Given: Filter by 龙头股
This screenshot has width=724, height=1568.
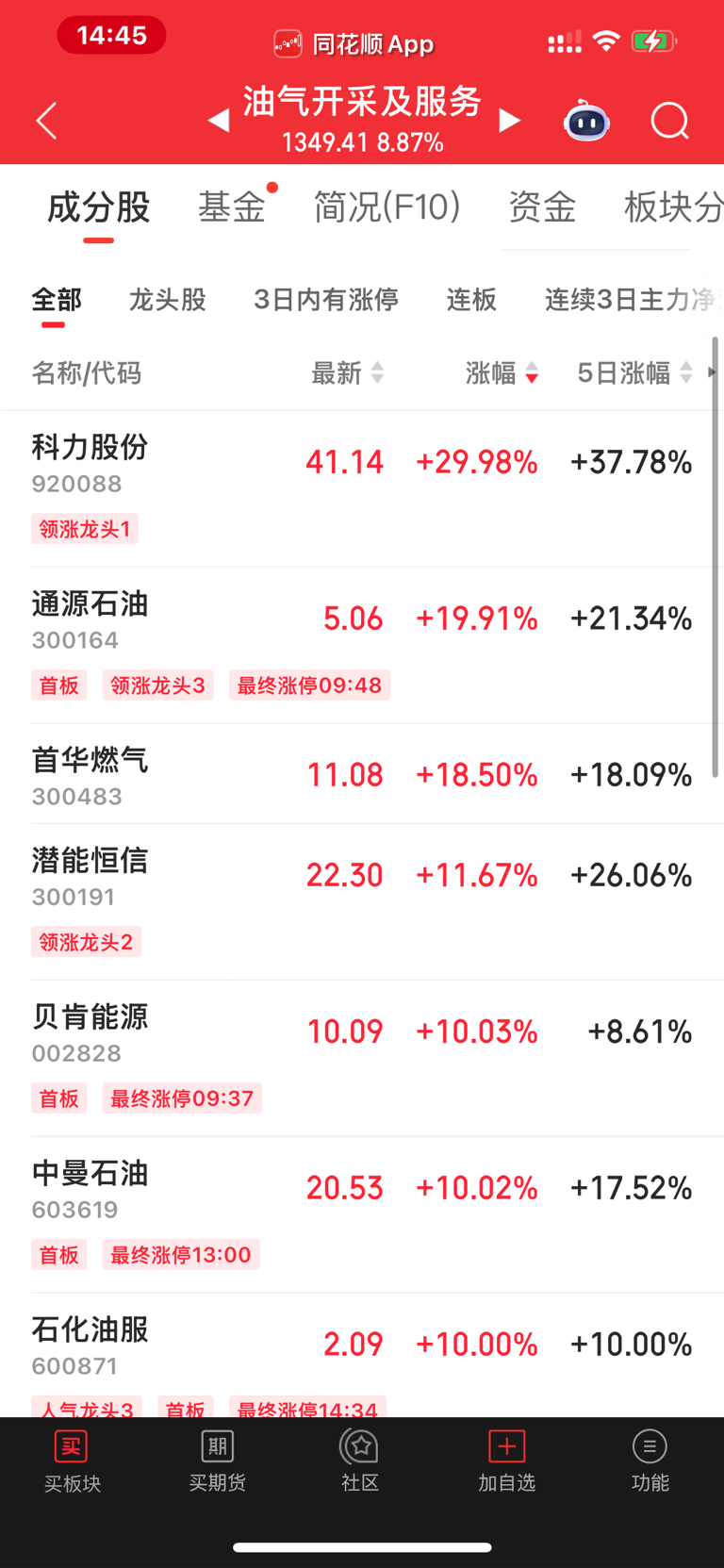Looking at the screenshot, I should pyautogui.click(x=167, y=300).
